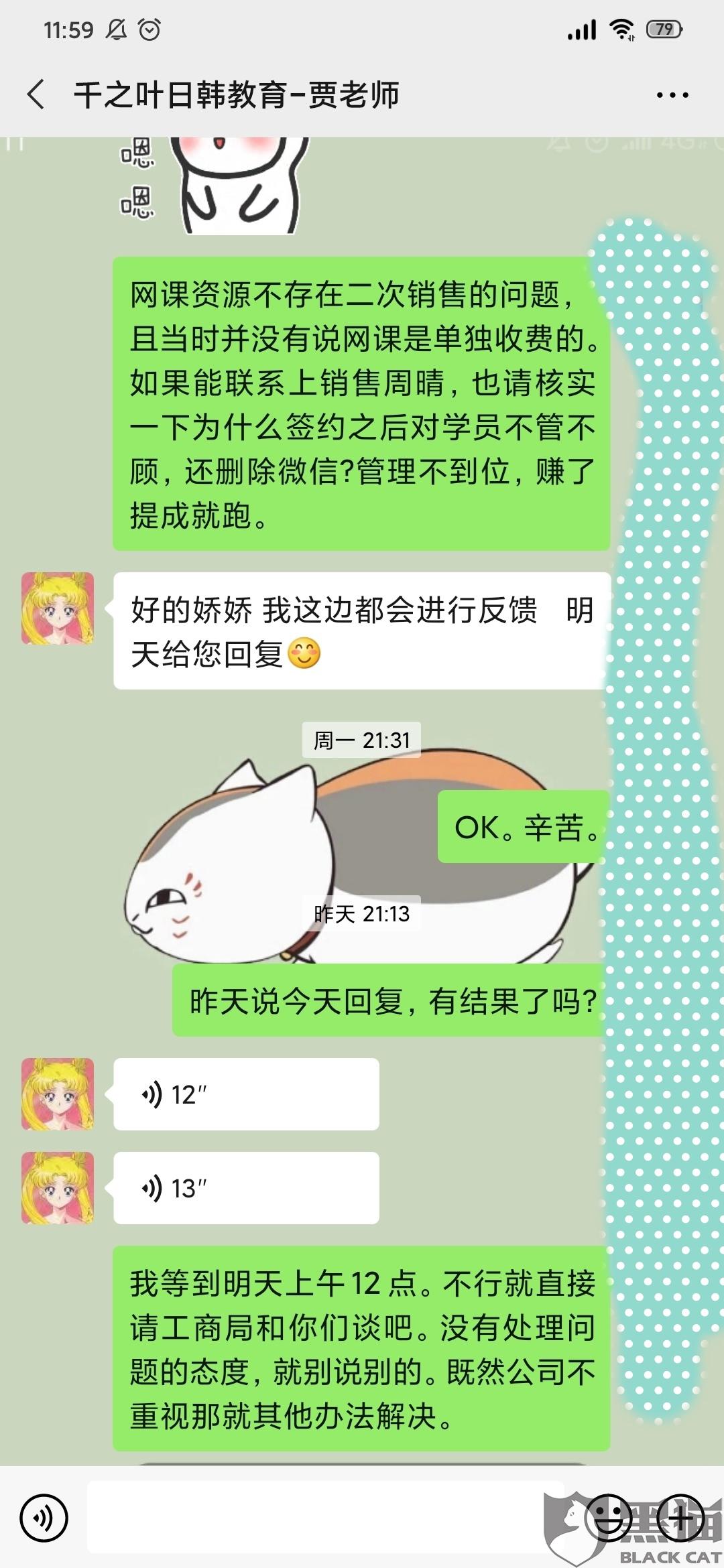724x1568 pixels.
Task: Switch to voice input mode
Action: [44, 1518]
